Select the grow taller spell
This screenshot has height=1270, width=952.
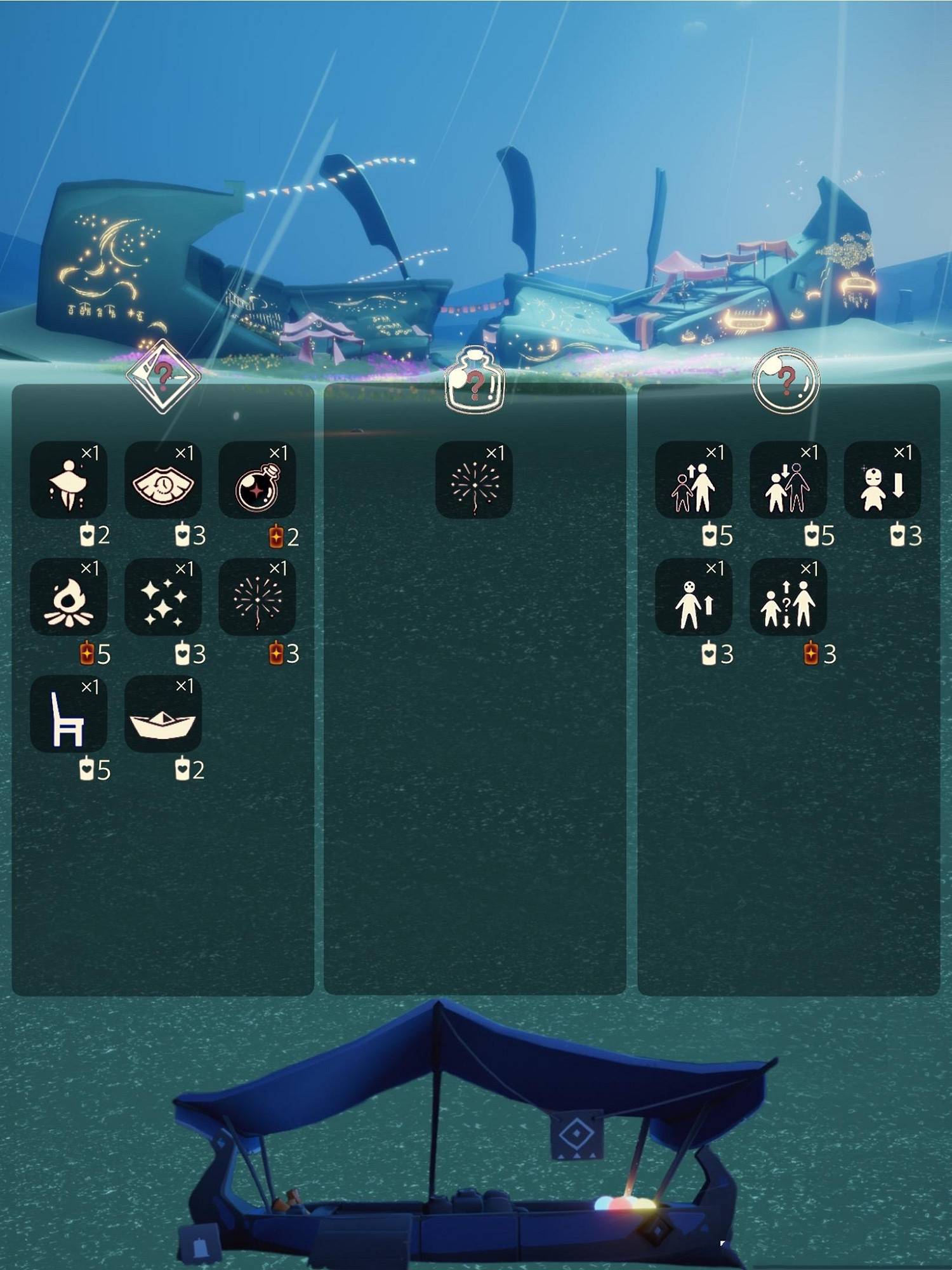pos(694,597)
